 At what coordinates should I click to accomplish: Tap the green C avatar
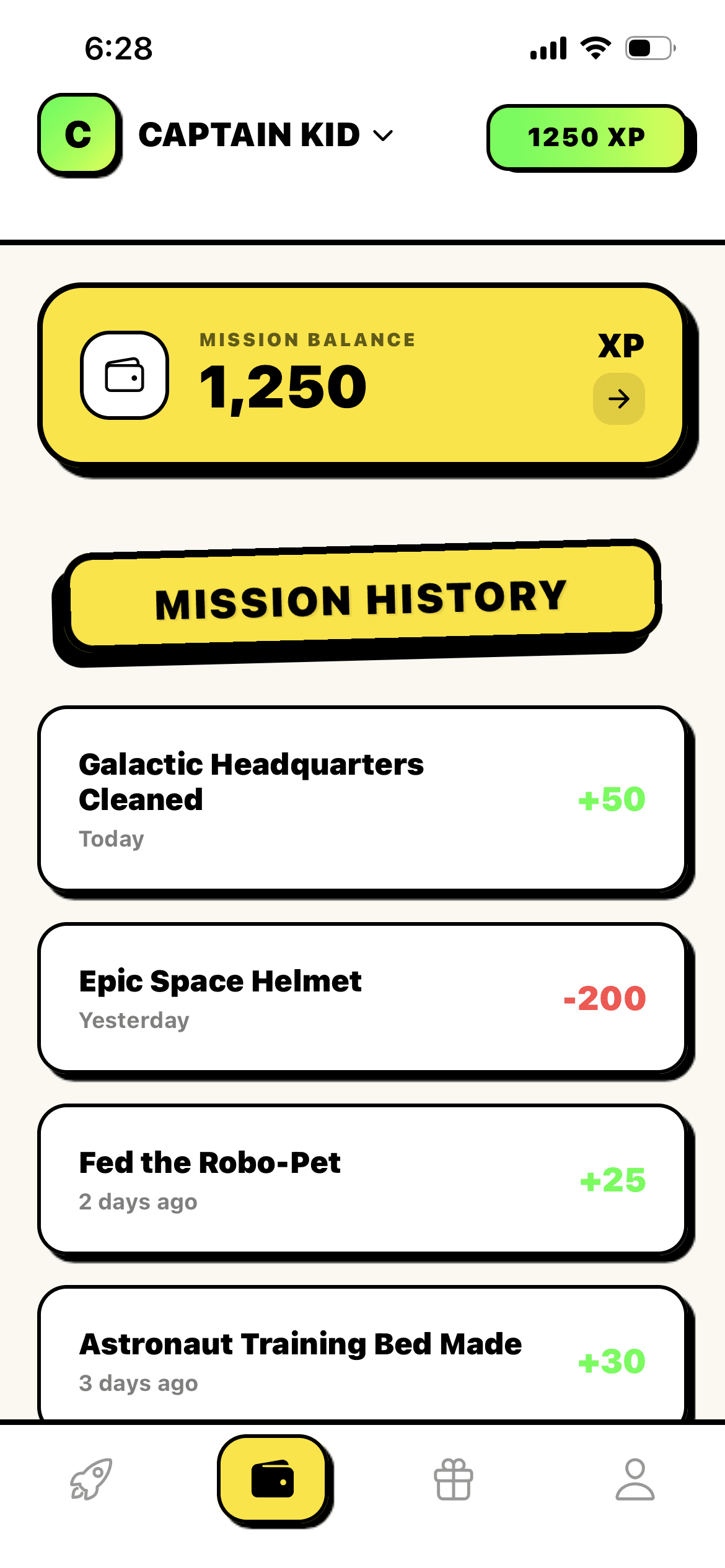[x=77, y=134]
